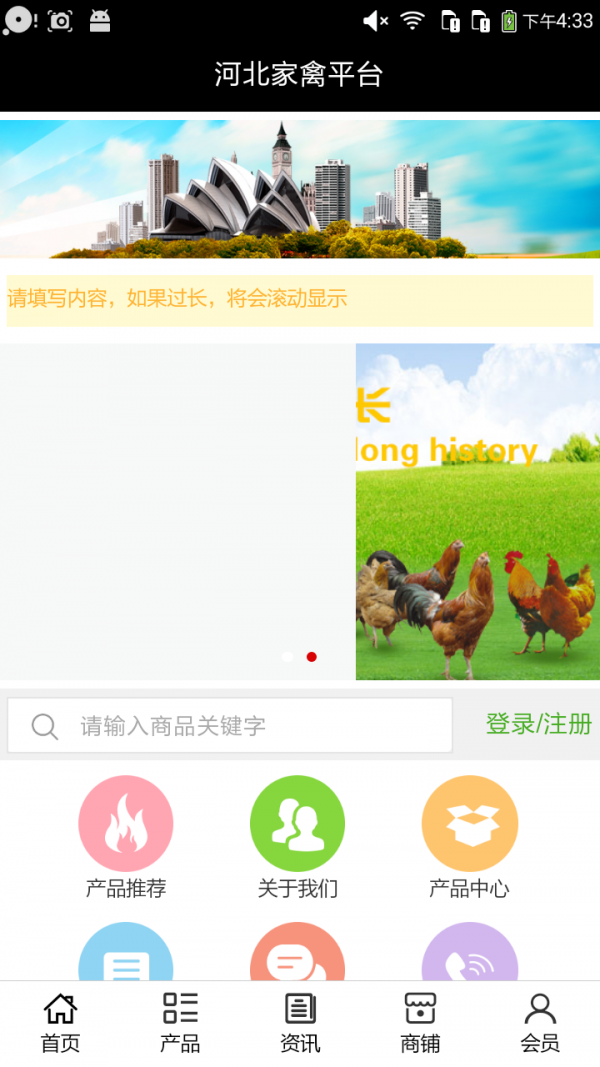Viewport: 600px width, 1067px height.
Task: Switch to the 会员 member tab
Action: point(540,1023)
